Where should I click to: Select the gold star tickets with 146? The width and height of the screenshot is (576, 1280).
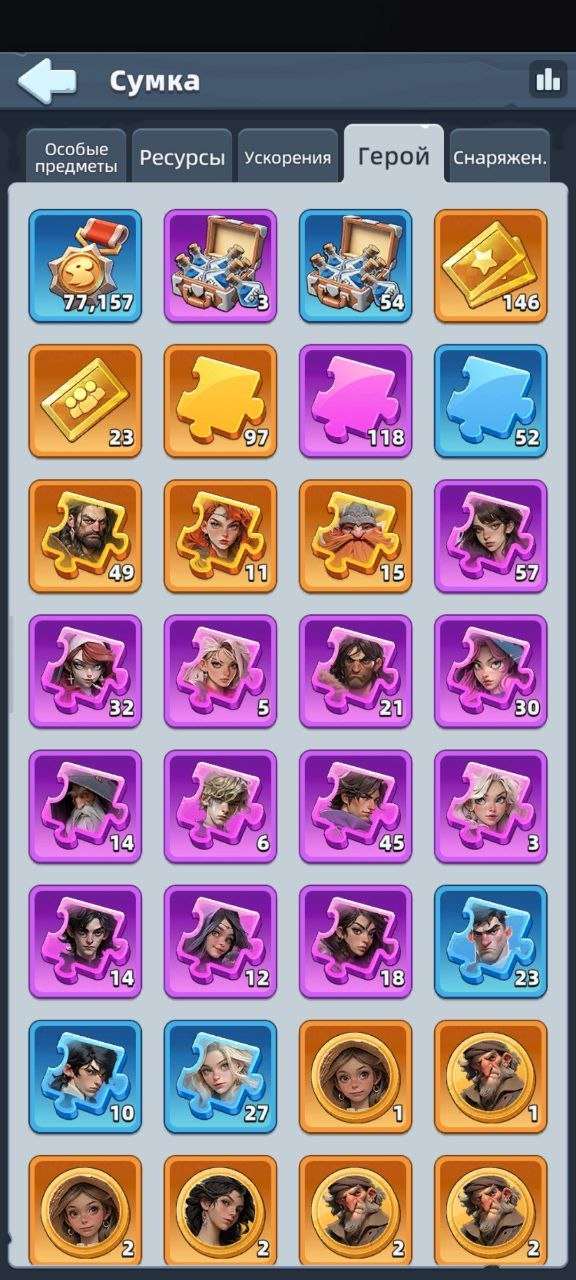pos(491,266)
